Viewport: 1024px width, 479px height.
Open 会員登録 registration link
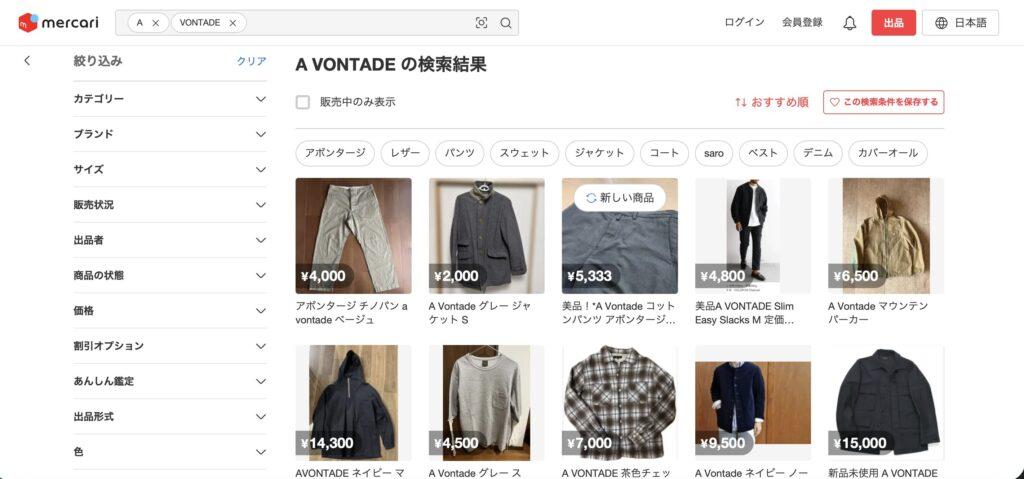pyautogui.click(x=802, y=23)
